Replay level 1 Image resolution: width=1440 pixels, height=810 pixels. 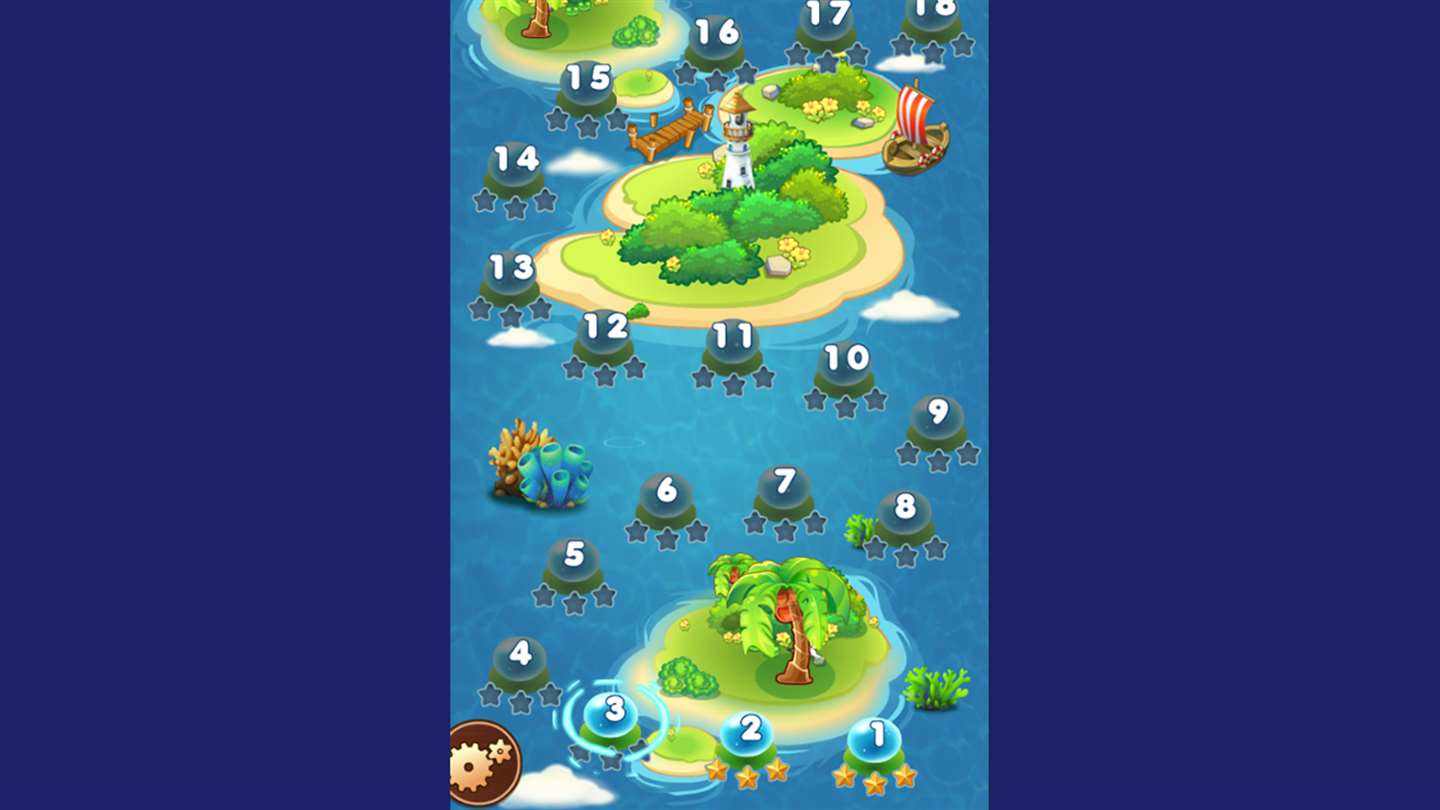[875, 741]
